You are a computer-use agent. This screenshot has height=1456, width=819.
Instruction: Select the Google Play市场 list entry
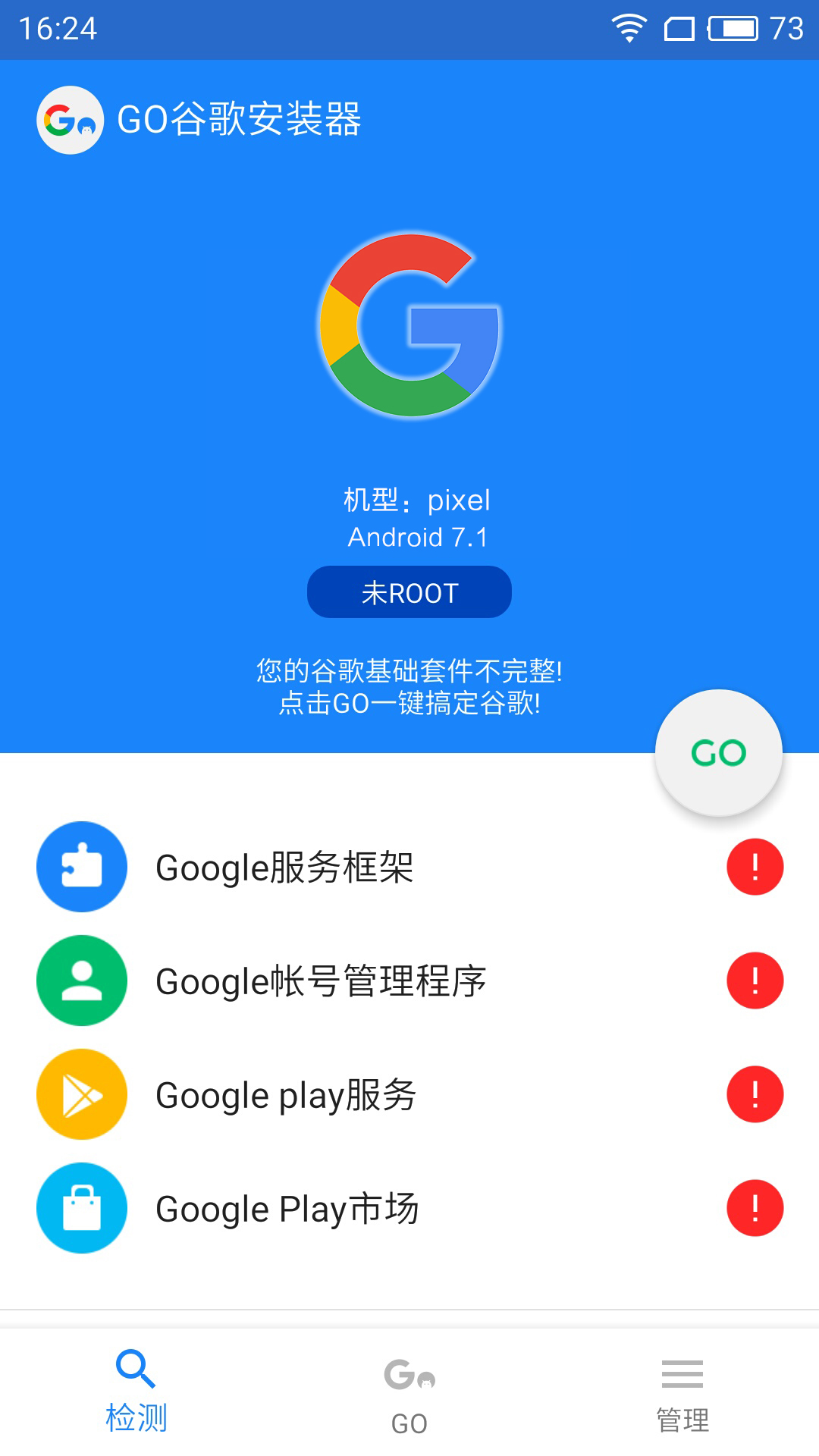tap(288, 1208)
